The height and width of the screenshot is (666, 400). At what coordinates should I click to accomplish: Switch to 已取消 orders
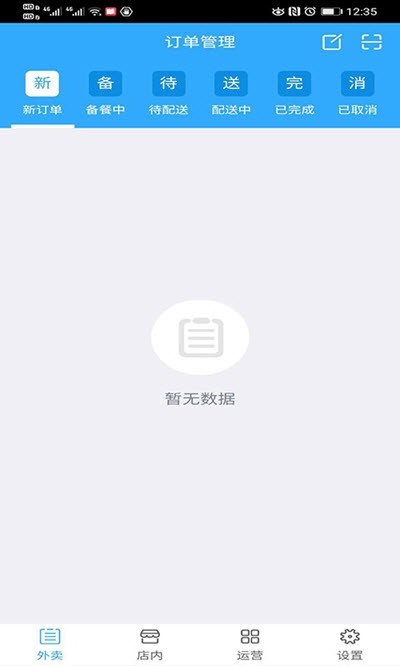point(358,94)
